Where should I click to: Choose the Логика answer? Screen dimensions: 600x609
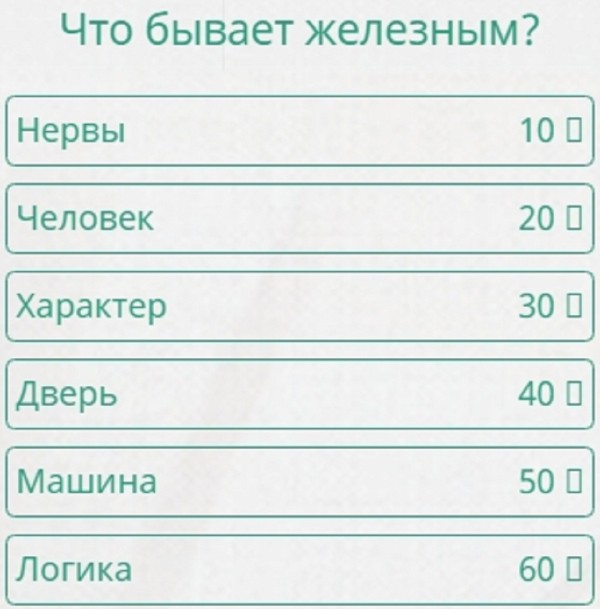pos(300,570)
